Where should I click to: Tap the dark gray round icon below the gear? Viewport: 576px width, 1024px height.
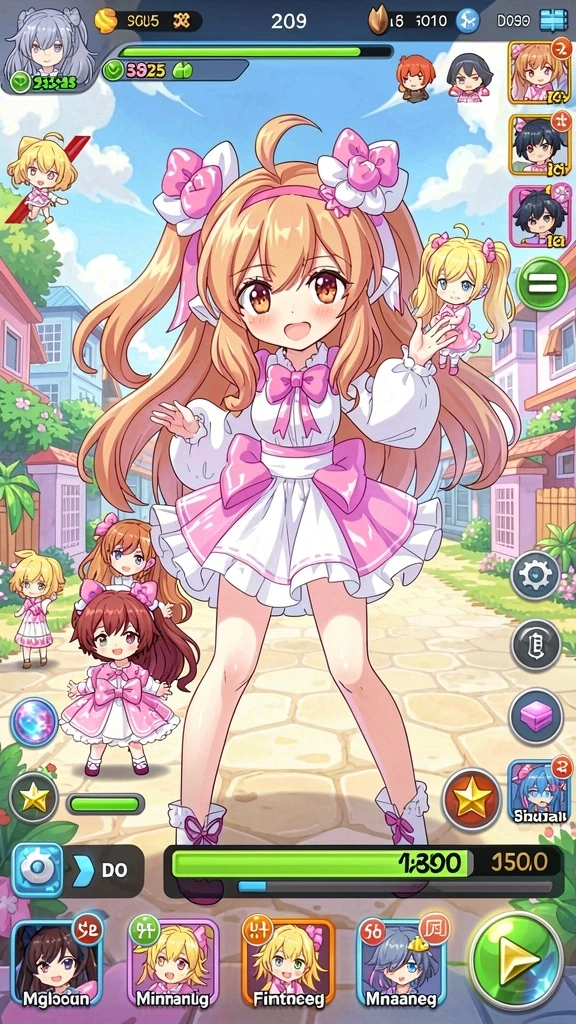(536, 645)
